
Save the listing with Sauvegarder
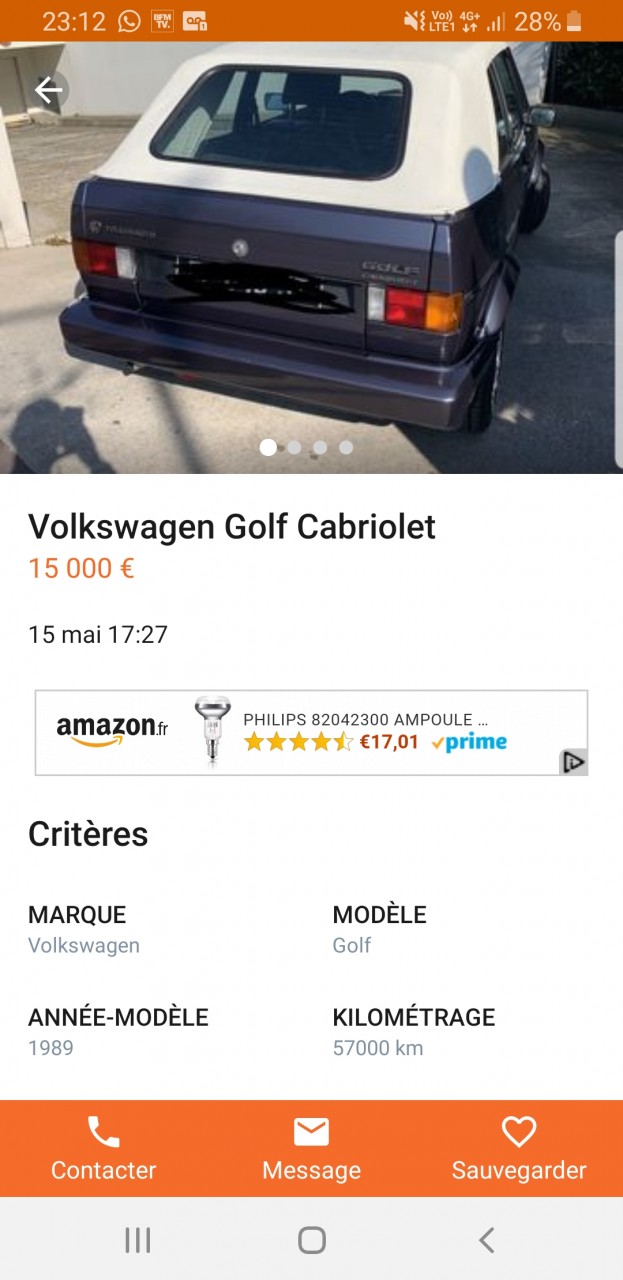(518, 1149)
